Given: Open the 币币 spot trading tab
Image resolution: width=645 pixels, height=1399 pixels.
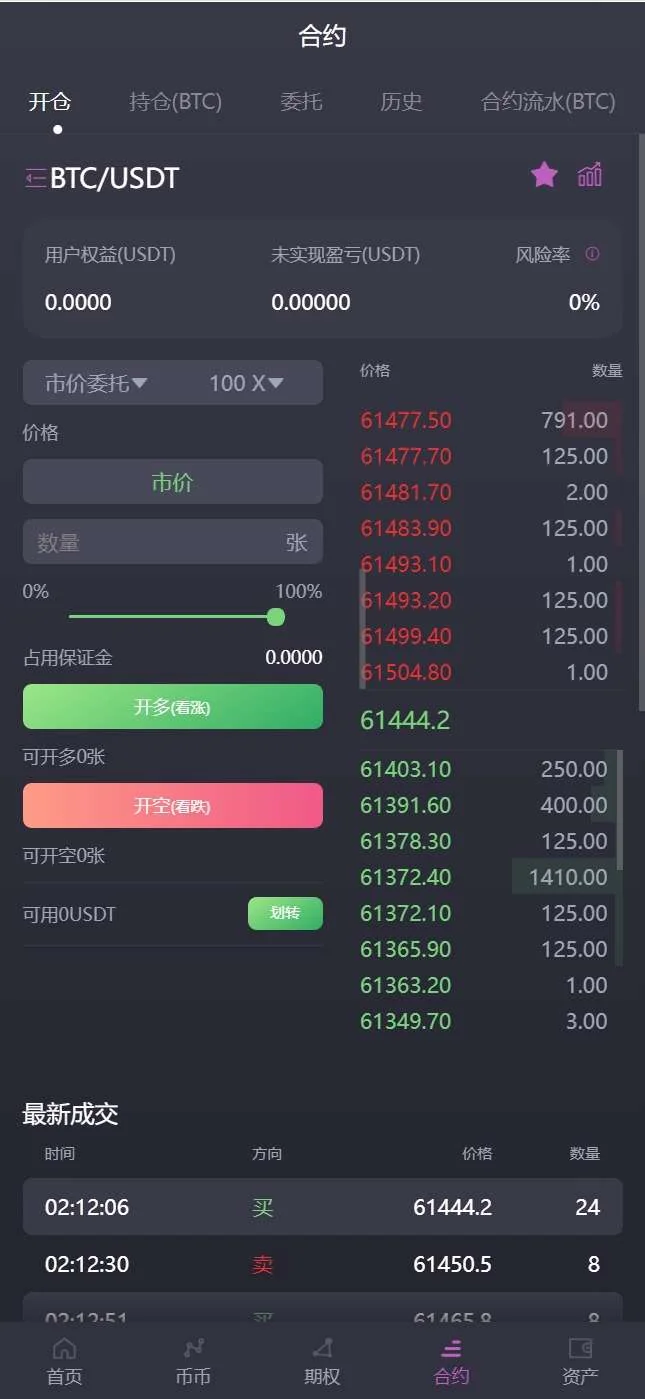Looking at the screenshot, I should coord(193,1362).
